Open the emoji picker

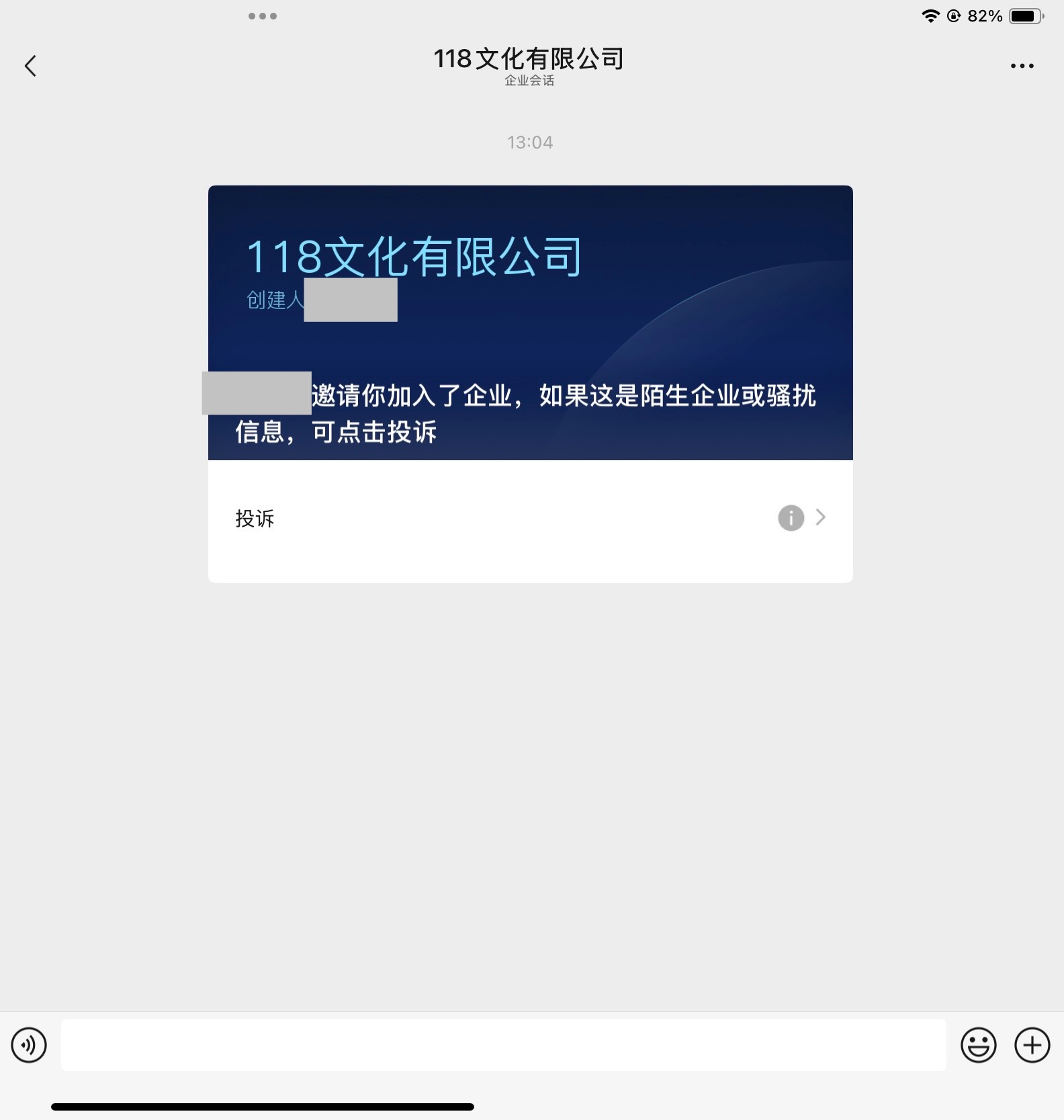click(978, 1045)
